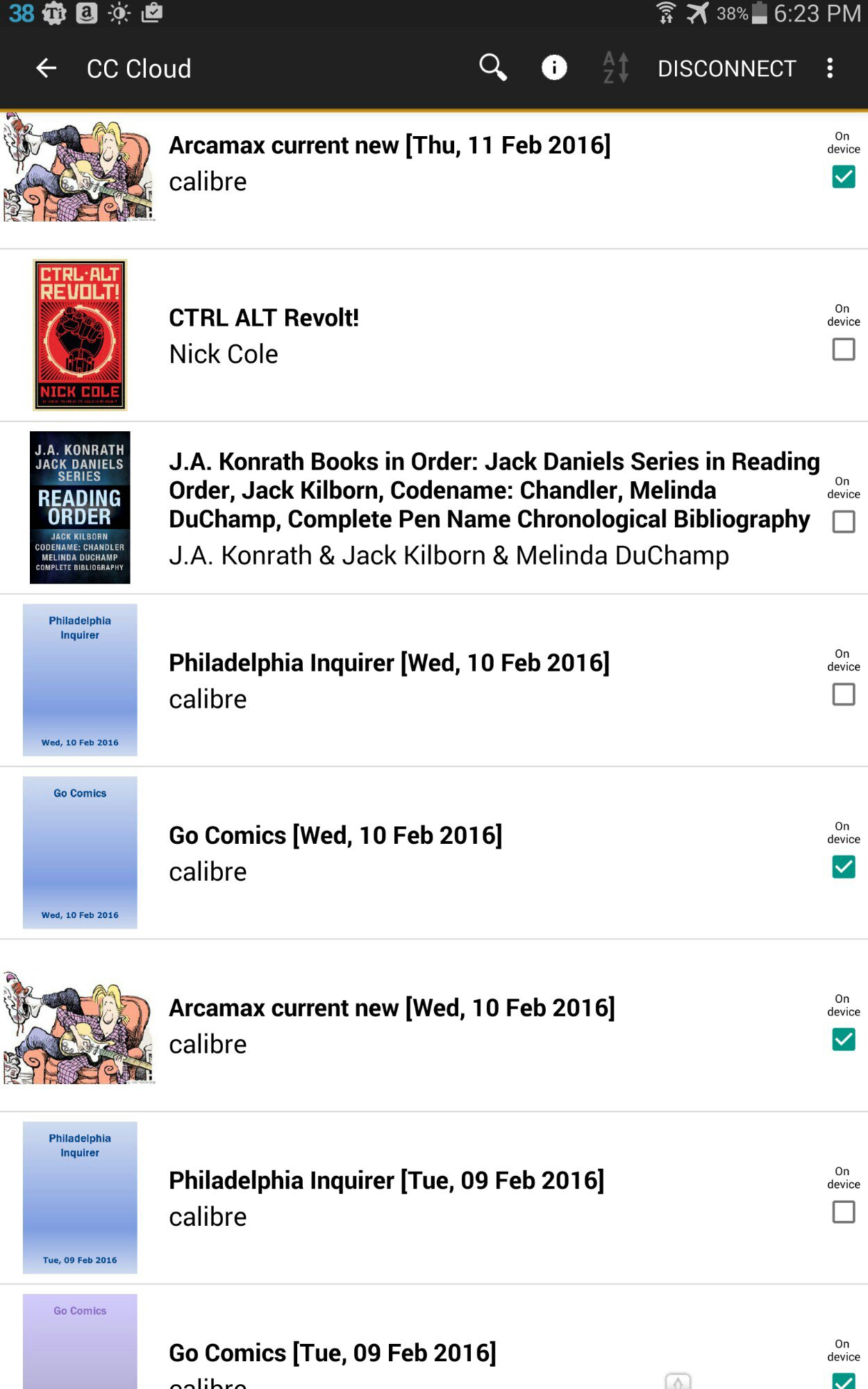Open Arcamax current new Thu, 11 Feb 2016
The image size is (868, 1389).
tap(389, 163)
